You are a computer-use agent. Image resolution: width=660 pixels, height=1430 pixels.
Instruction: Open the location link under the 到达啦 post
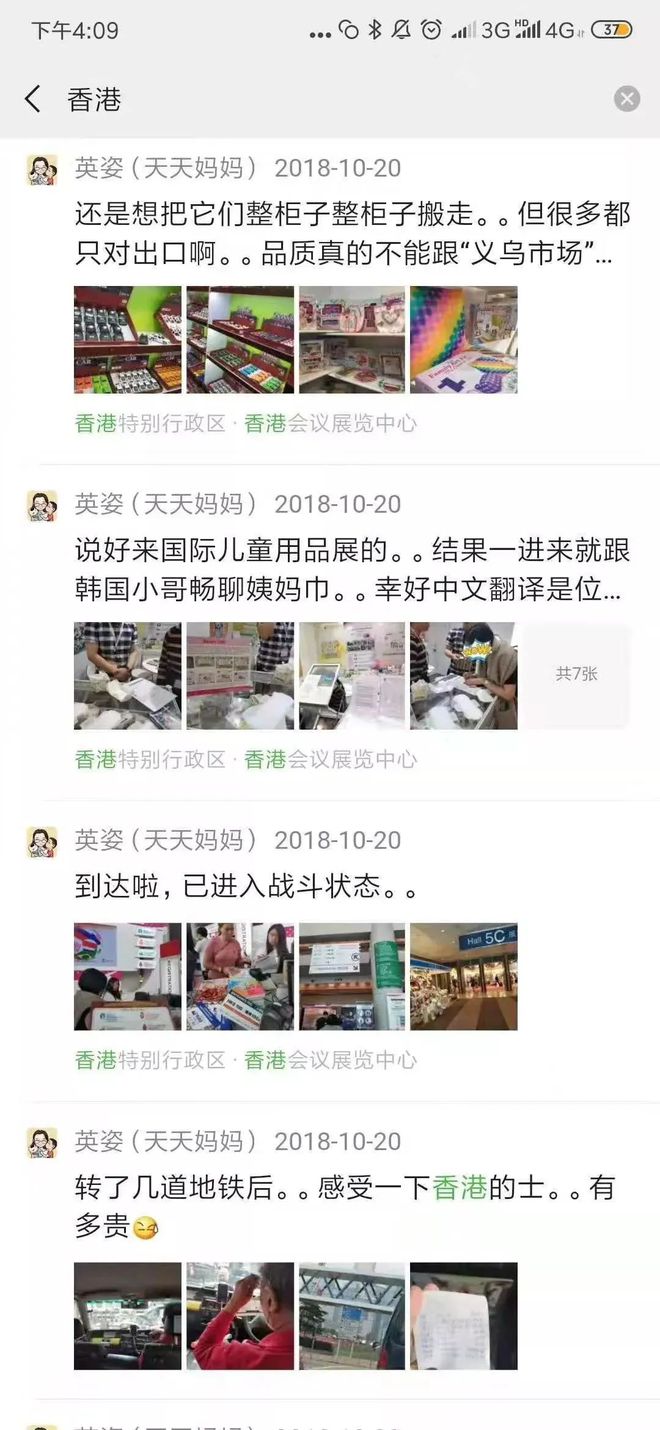tap(246, 1060)
